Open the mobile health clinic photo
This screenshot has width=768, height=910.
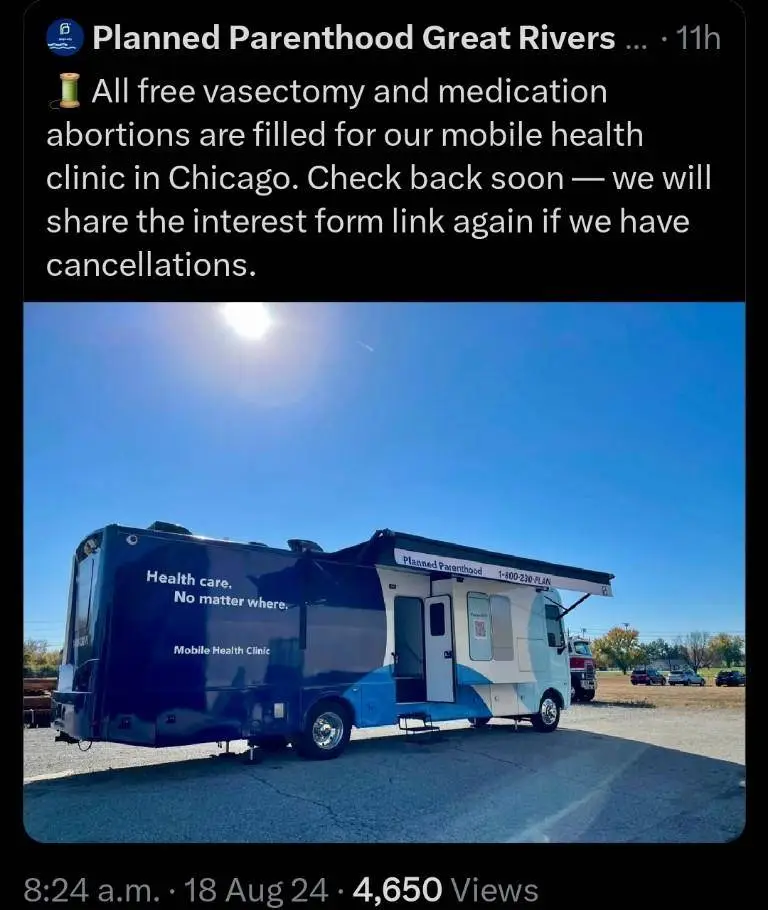pyautogui.click(x=384, y=572)
